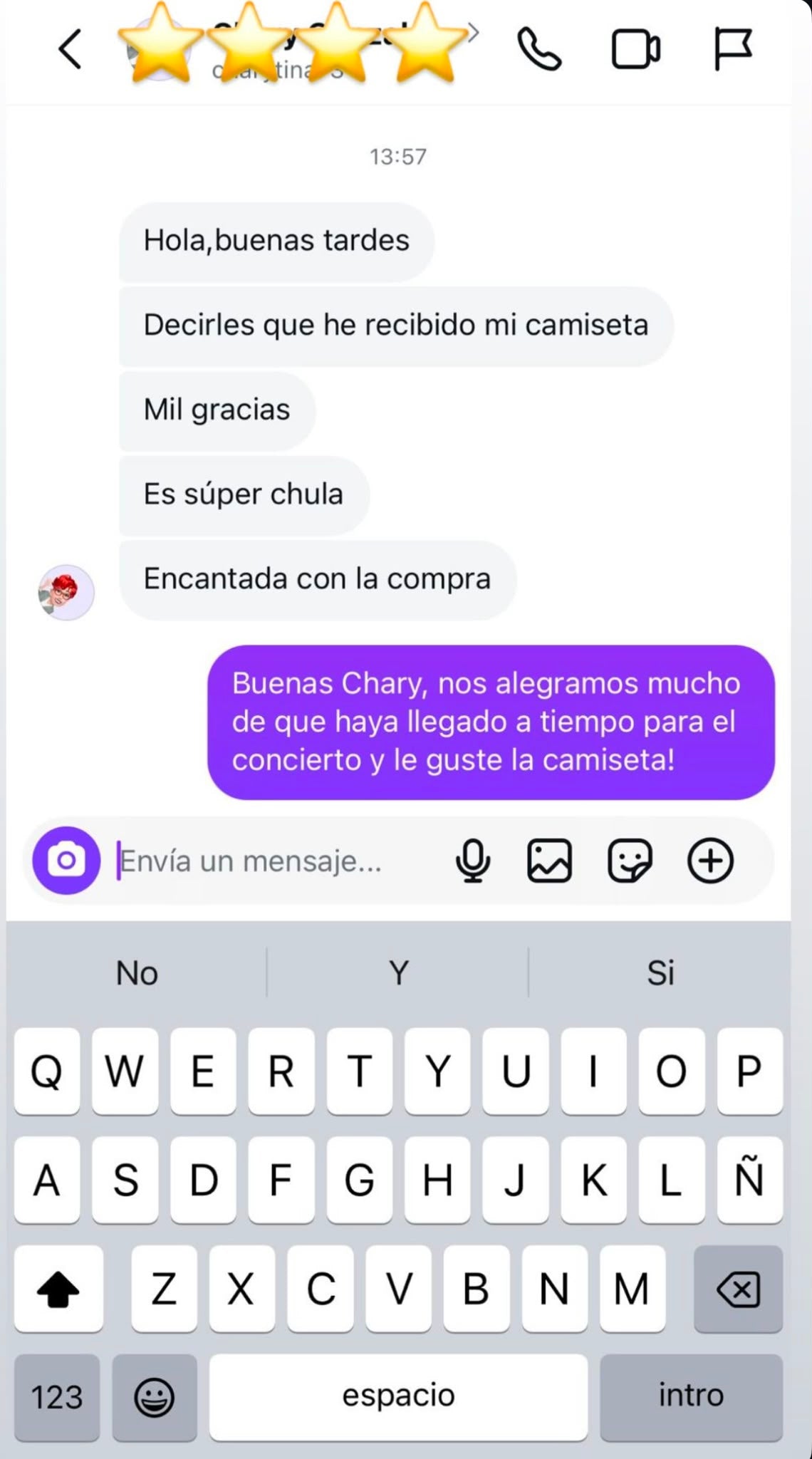Select the 'No' keyboard suggestion
The height and width of the screenshot is (1459, 812).
pyautogui.click(x=137, y=972)
